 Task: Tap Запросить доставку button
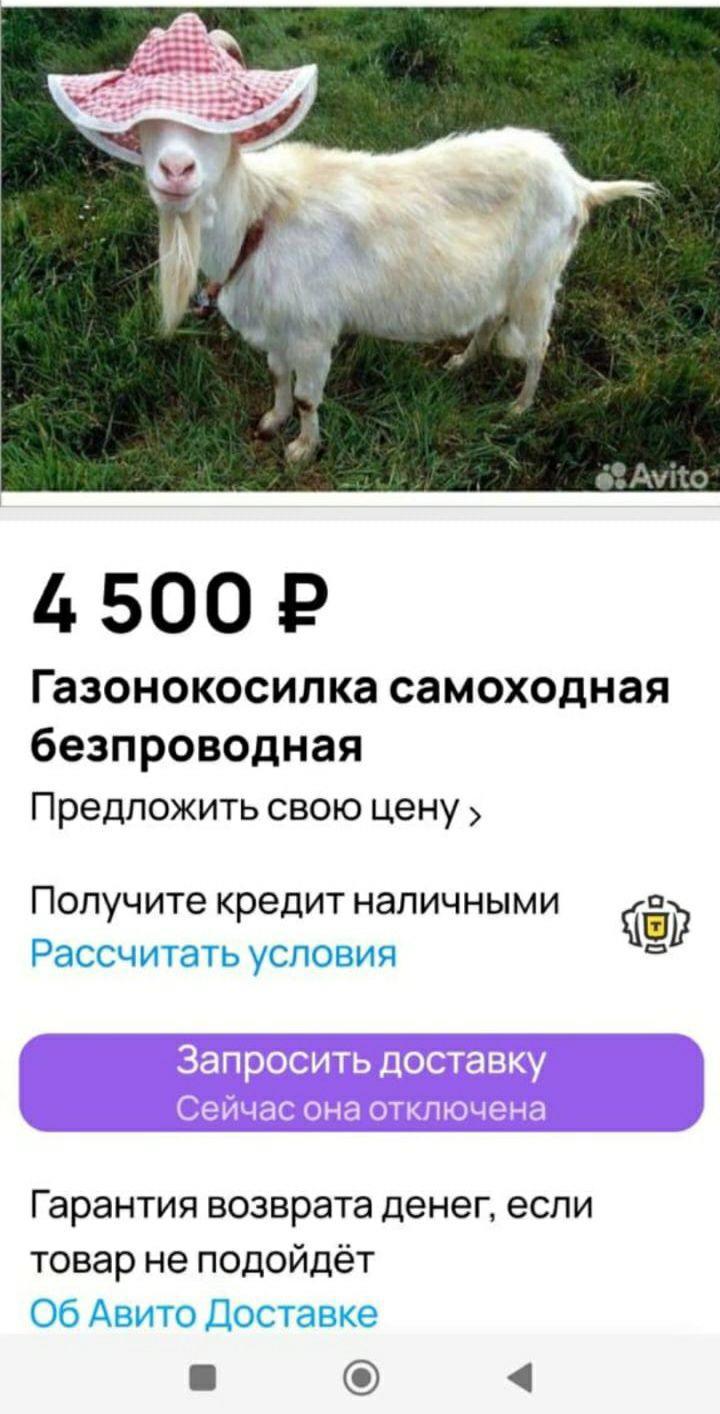360,1081
